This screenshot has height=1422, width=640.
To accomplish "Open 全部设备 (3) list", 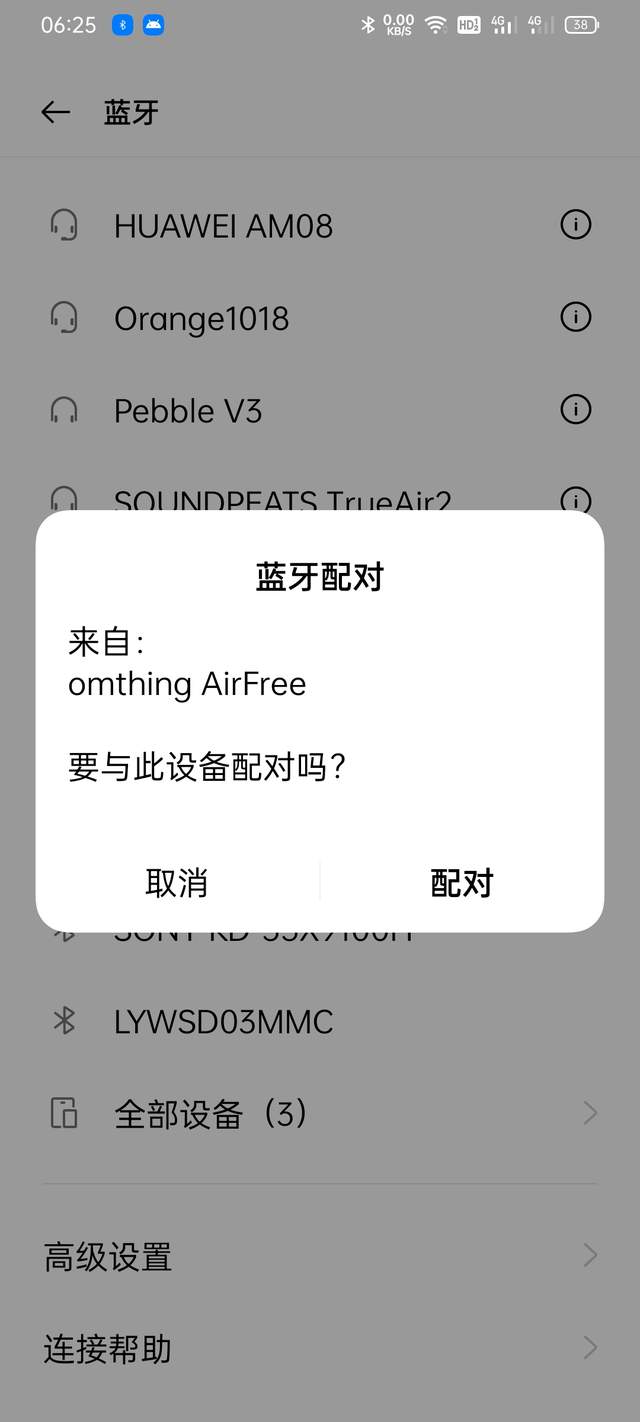I will pos(320,1113).
